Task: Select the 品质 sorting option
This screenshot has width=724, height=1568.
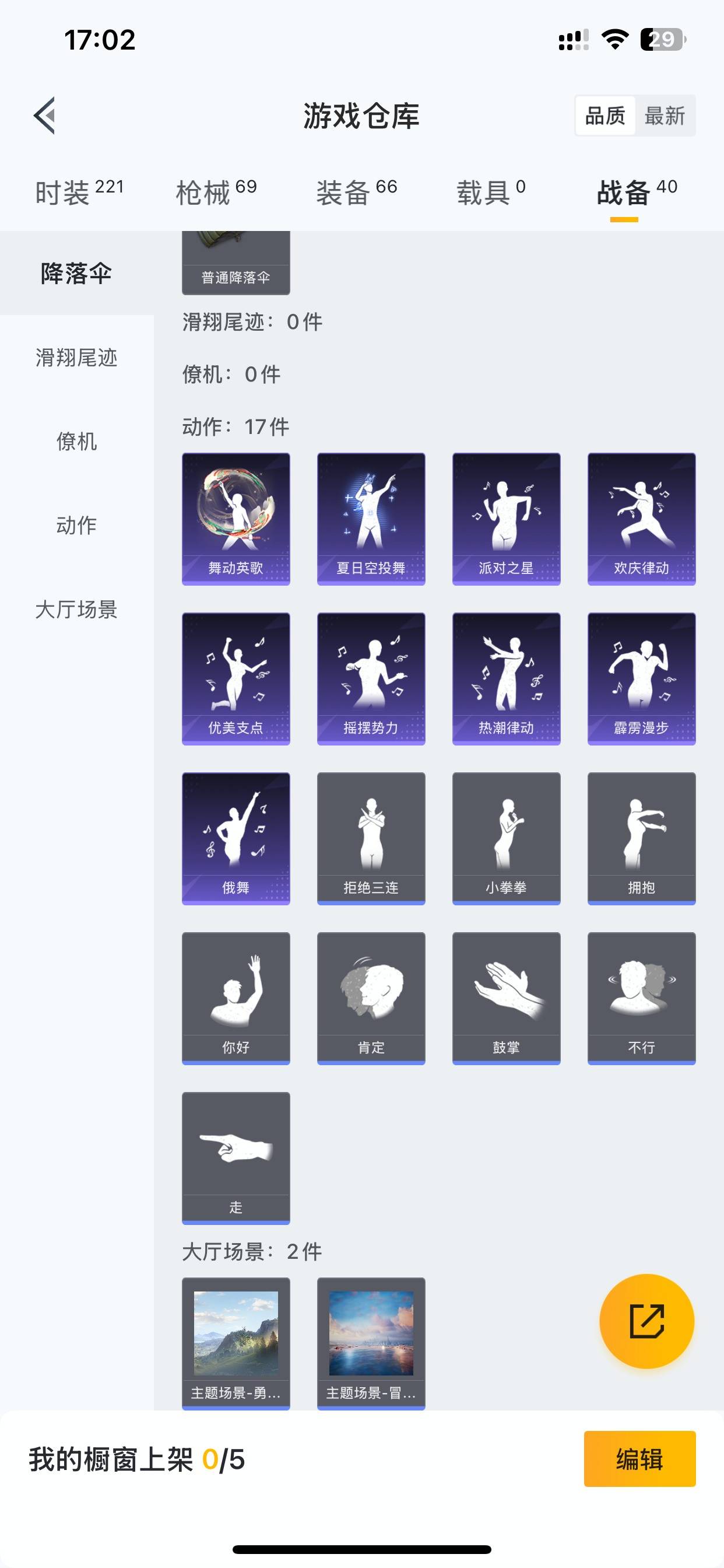Action: (x=605, y=116)
